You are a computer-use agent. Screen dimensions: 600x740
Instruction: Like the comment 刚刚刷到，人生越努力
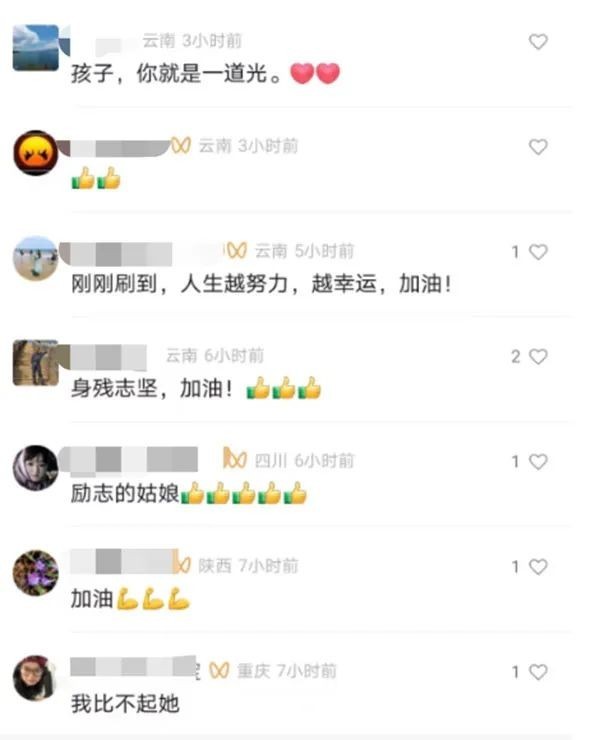(x=538, y=252)
